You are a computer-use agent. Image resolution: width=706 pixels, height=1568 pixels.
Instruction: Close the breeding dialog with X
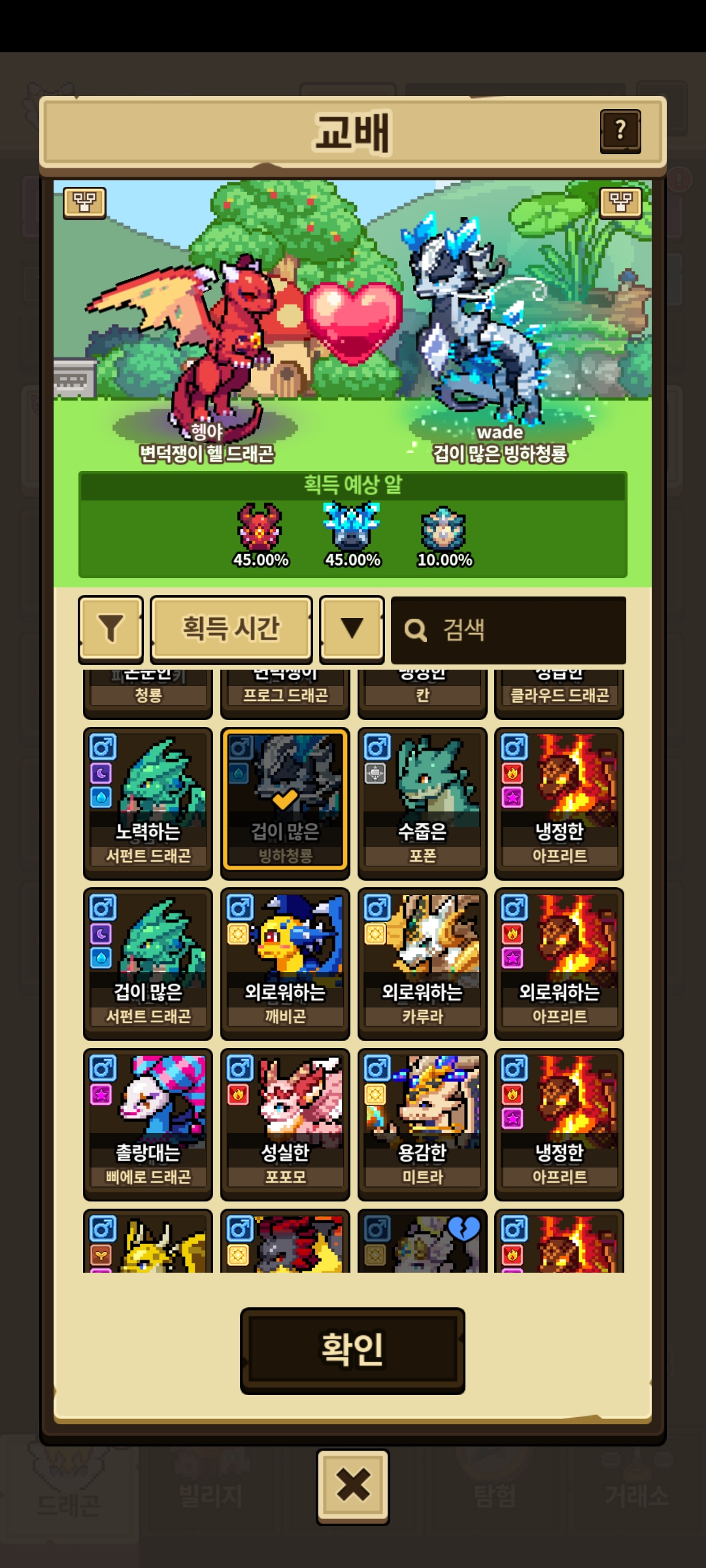353,1487
